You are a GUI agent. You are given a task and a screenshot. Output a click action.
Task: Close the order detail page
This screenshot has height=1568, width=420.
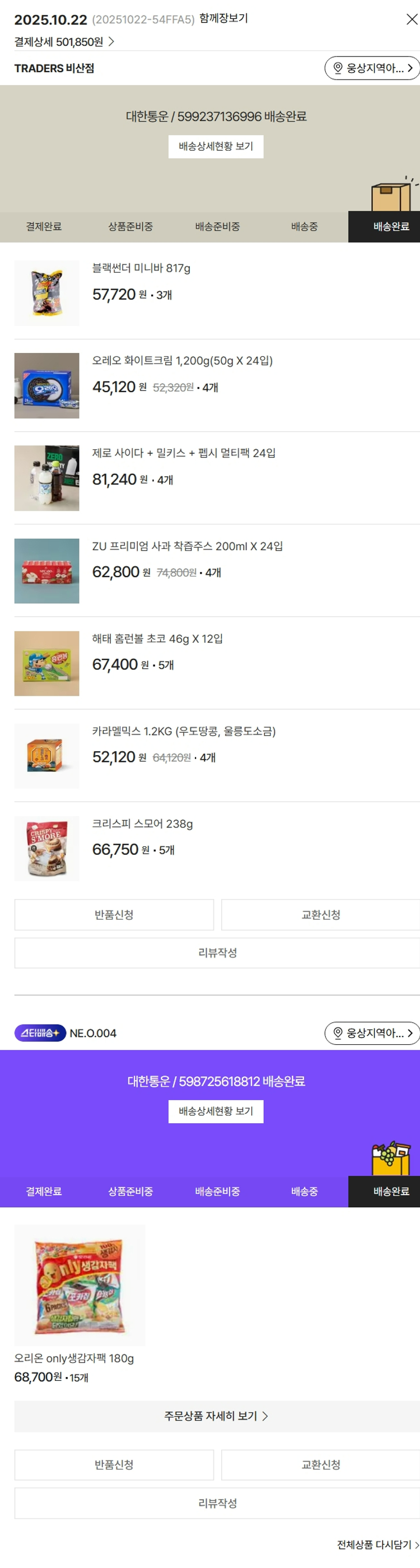[412, 20]
